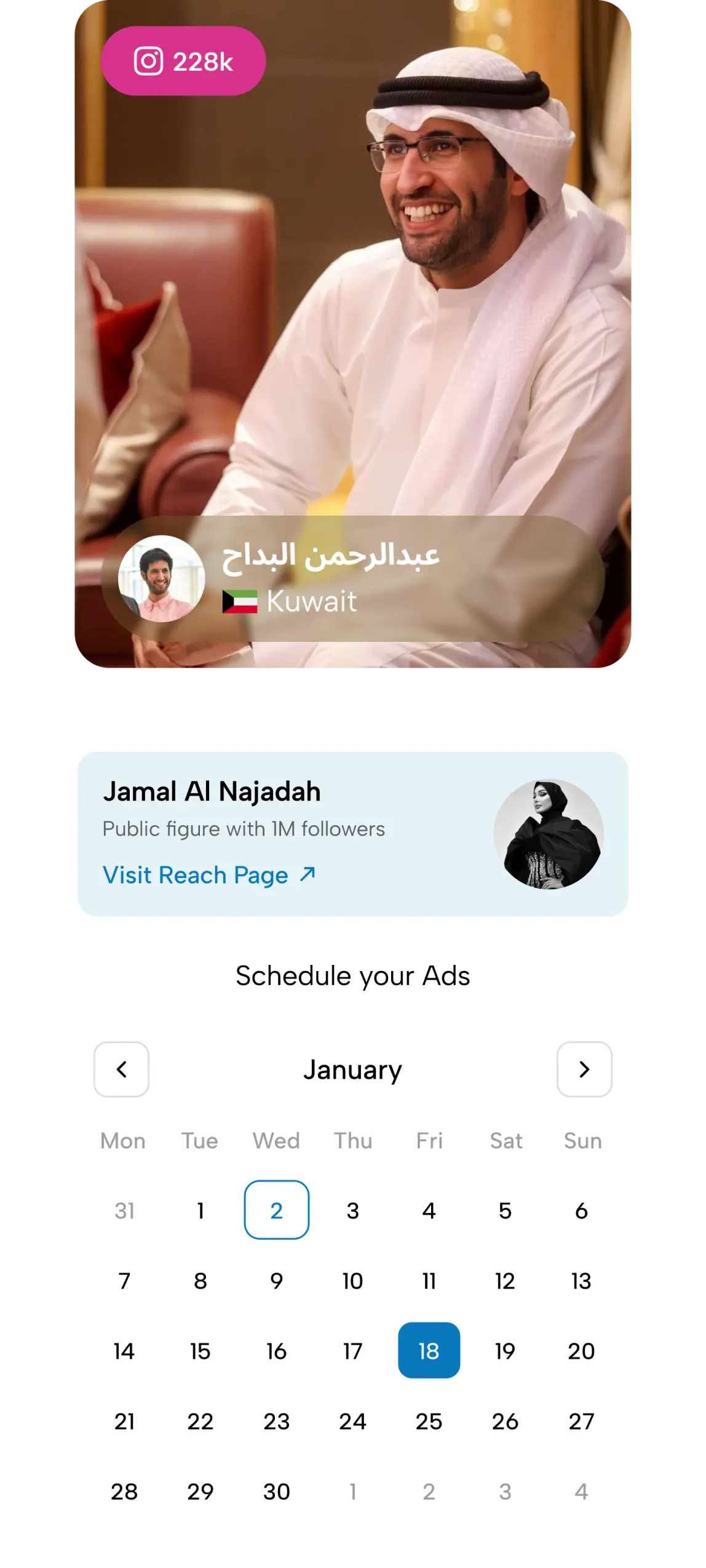Select the highlighted date 2

[276, 1210]
